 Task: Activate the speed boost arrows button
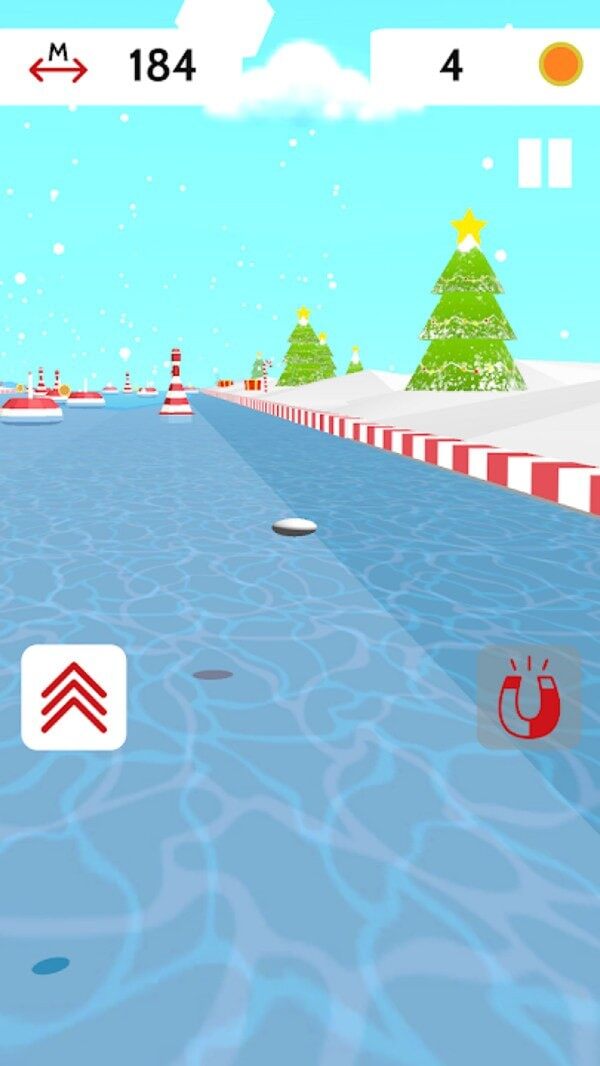(74, 697)
